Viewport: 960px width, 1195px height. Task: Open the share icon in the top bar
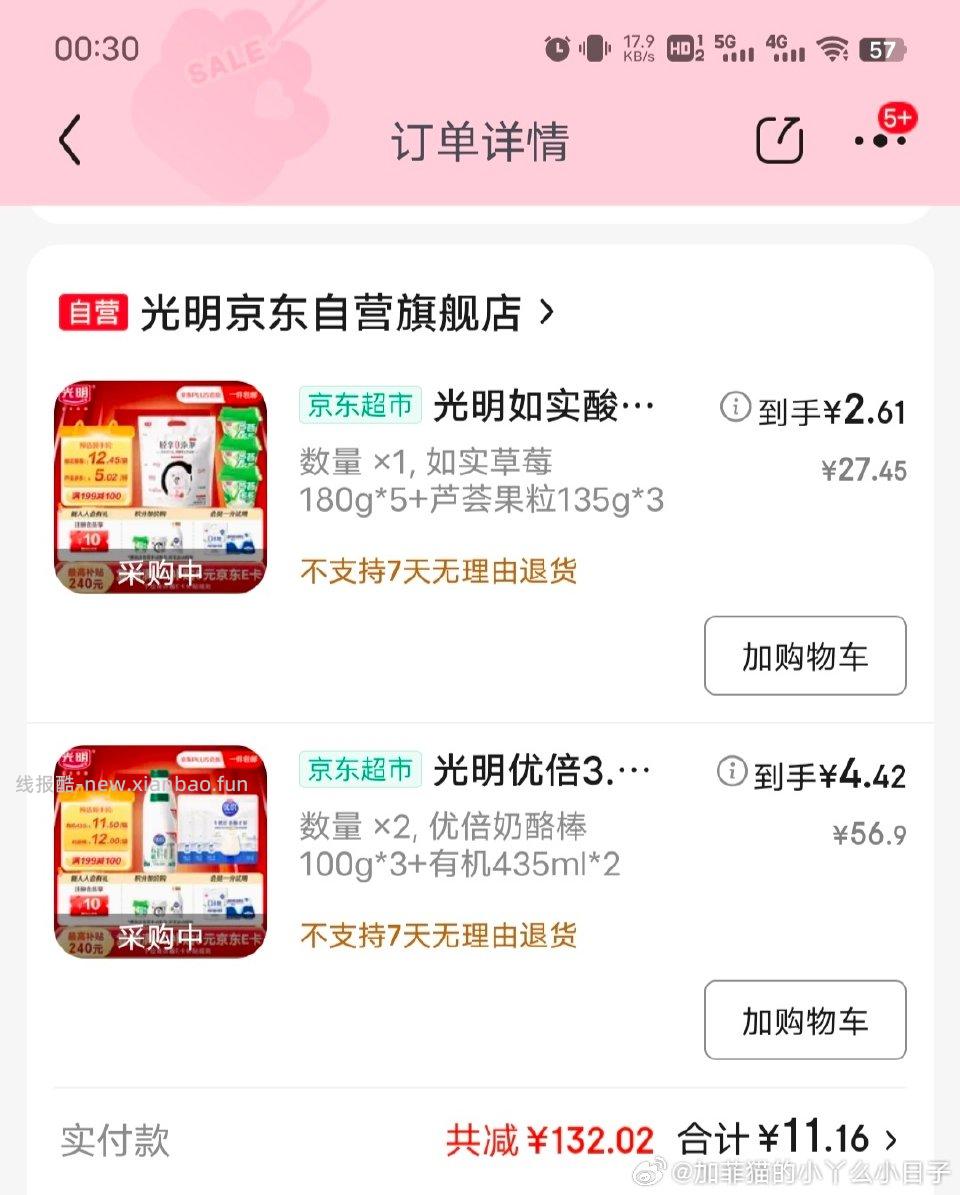[x=782, y=140]
